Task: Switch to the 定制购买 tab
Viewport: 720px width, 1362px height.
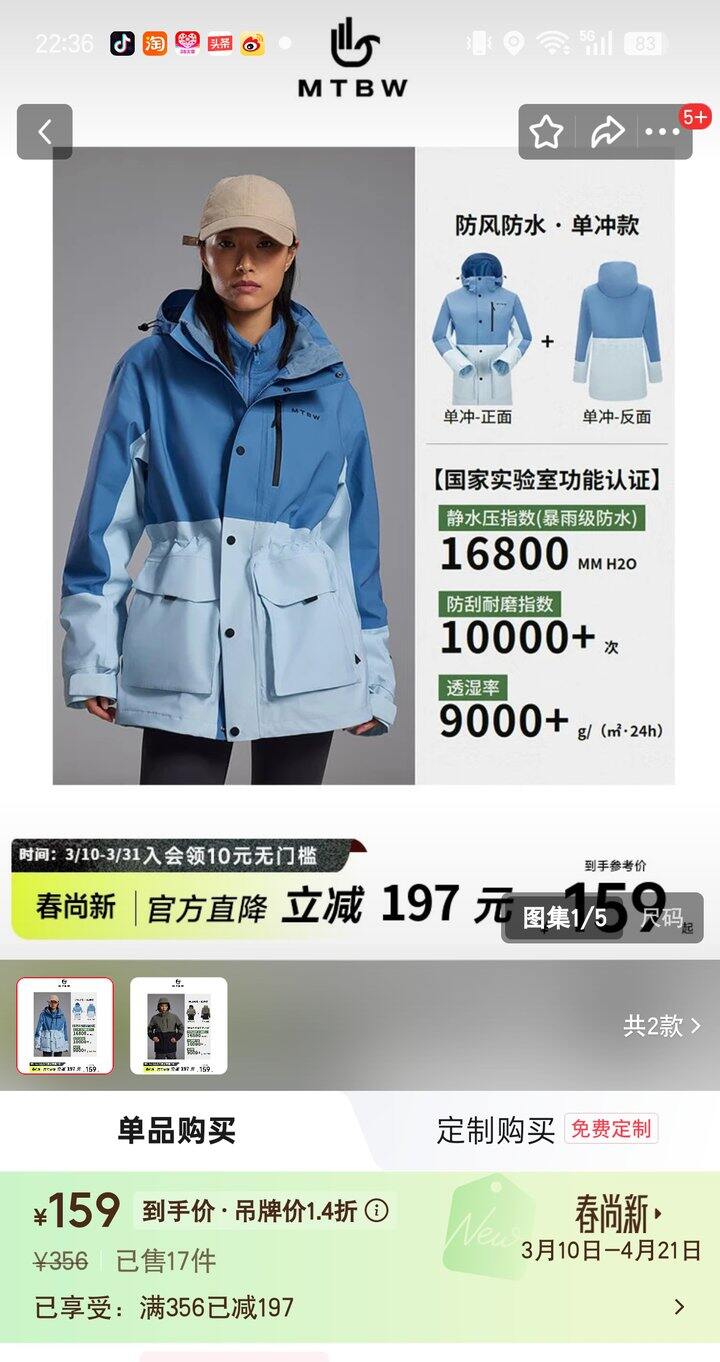Action: (496, 1131)
